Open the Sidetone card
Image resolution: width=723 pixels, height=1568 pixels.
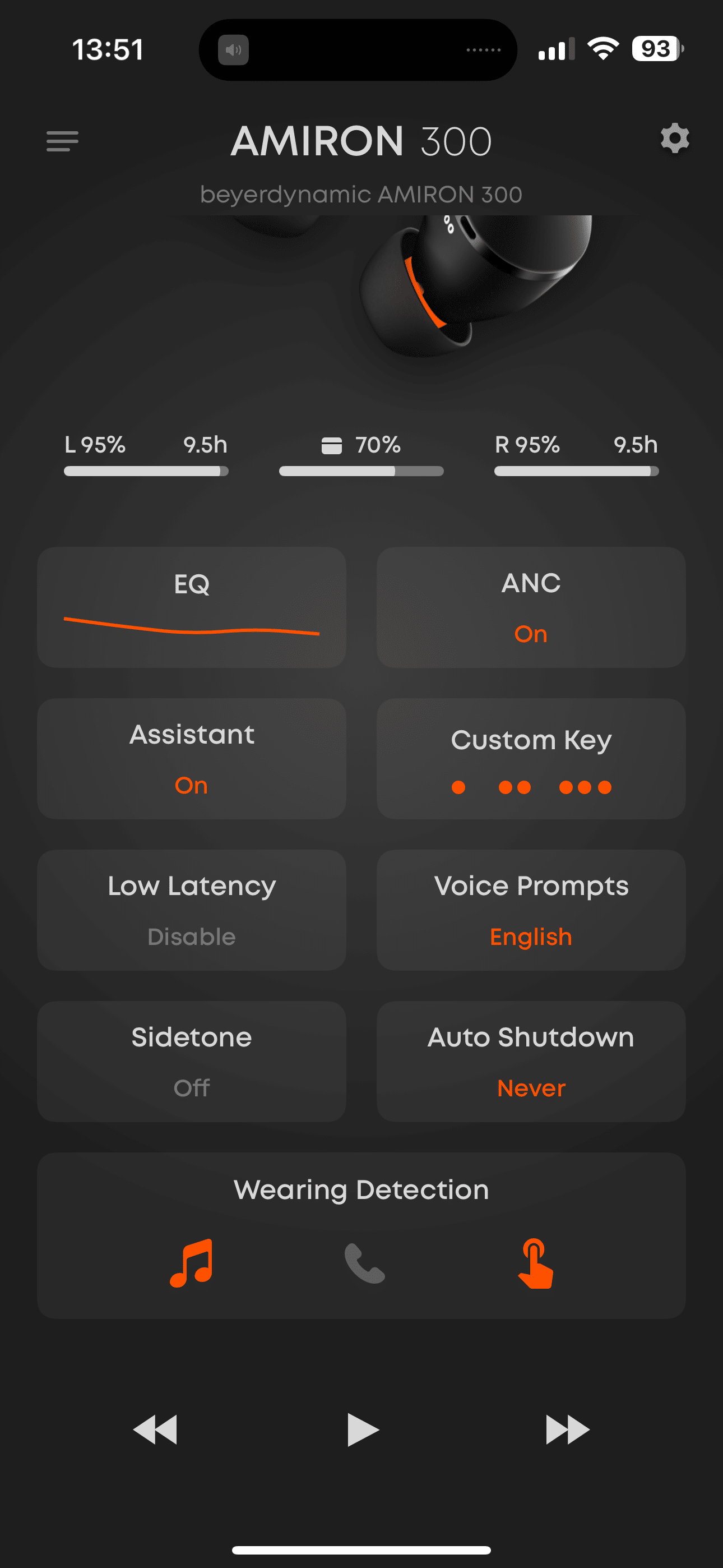192,1061
